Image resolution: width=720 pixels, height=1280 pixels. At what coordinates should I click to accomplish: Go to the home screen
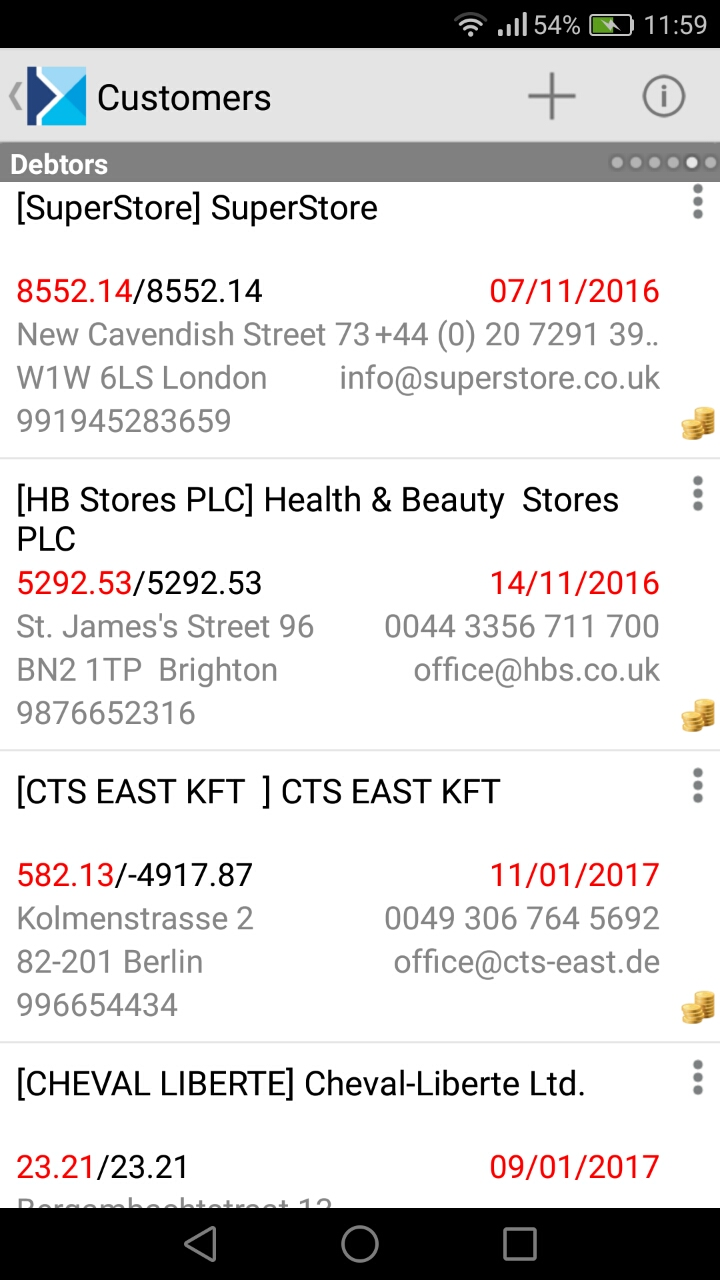pyautogui.click(x=360, y=1244)
